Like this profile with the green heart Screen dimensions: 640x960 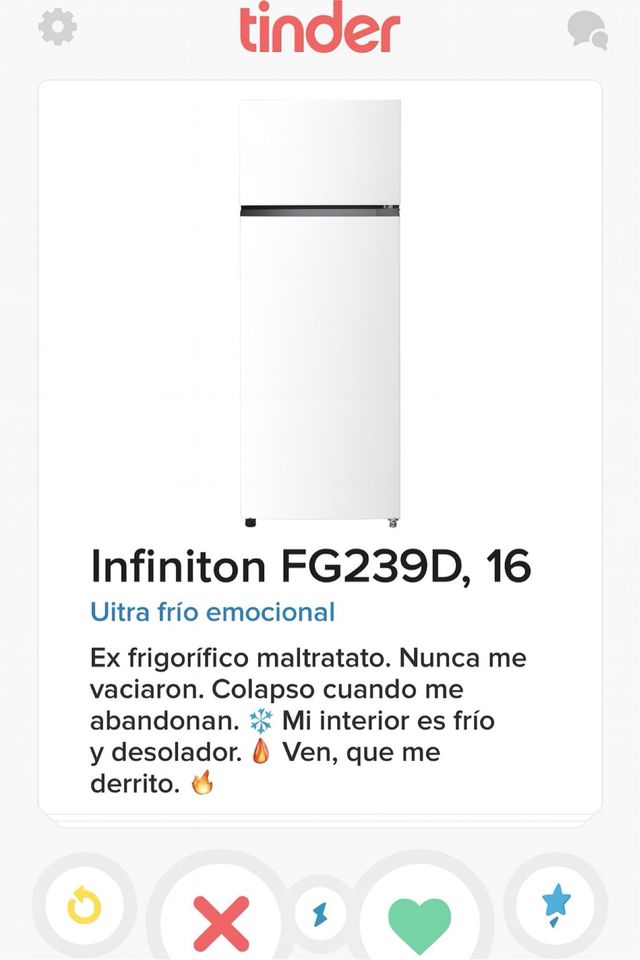(x=420, y=922)
